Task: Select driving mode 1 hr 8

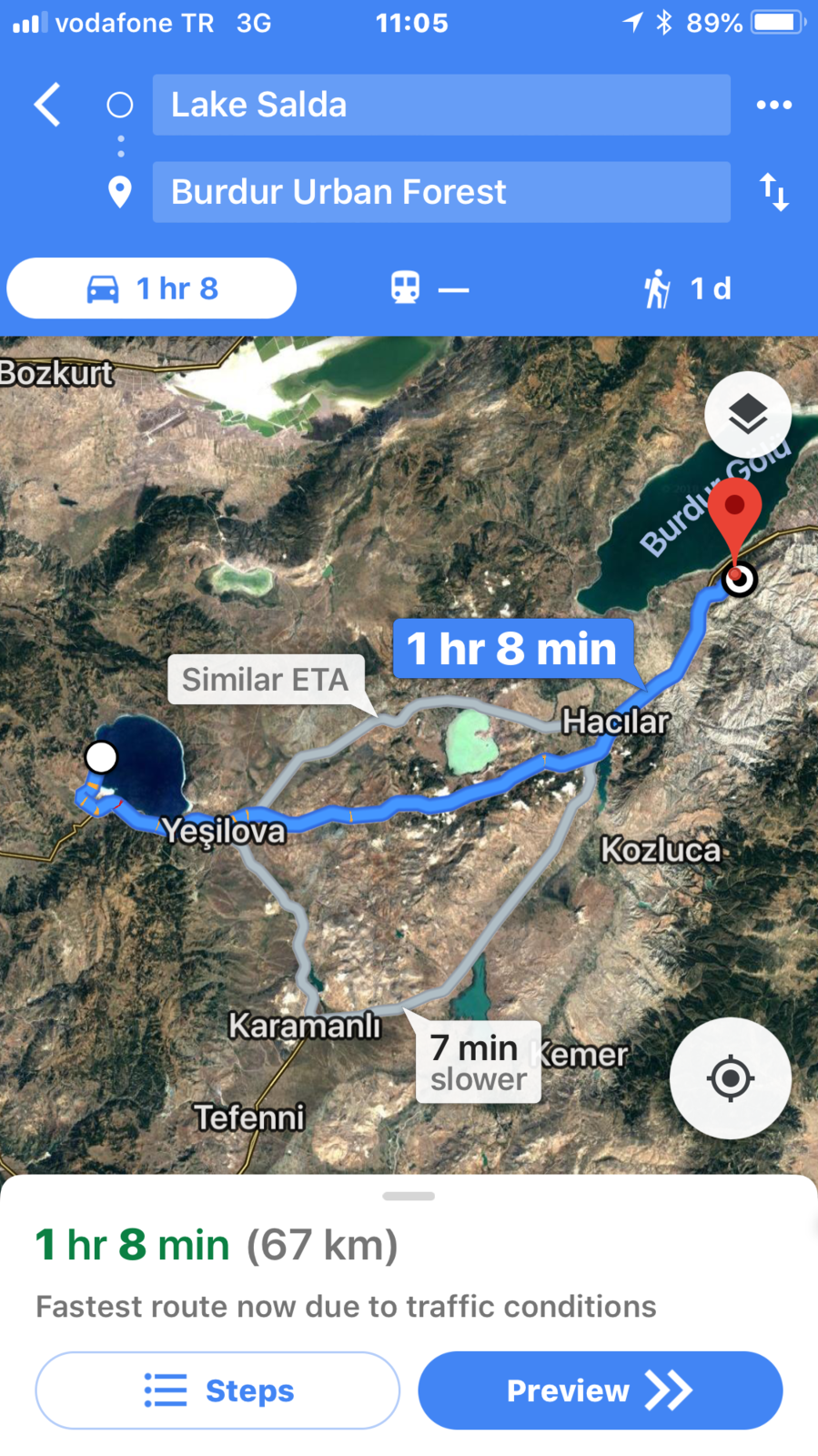Action: click(x=152, y=288)
